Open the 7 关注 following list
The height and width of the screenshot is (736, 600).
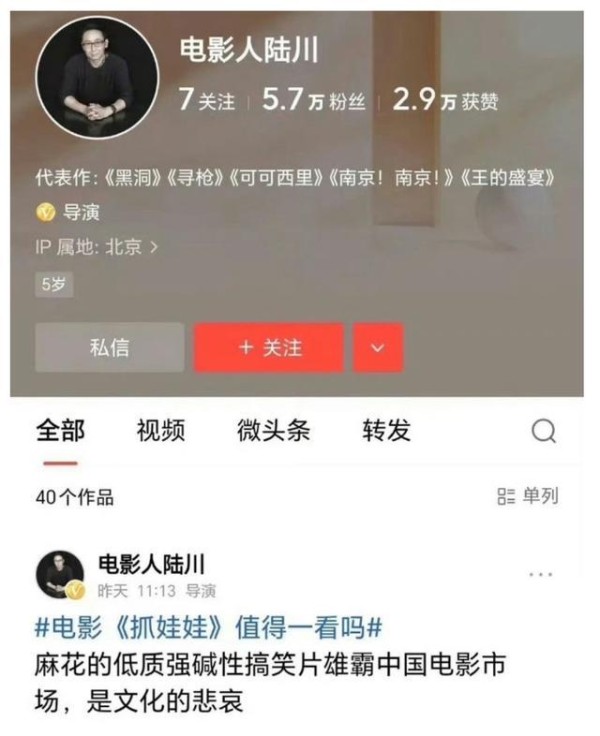[x=206, y=100]
